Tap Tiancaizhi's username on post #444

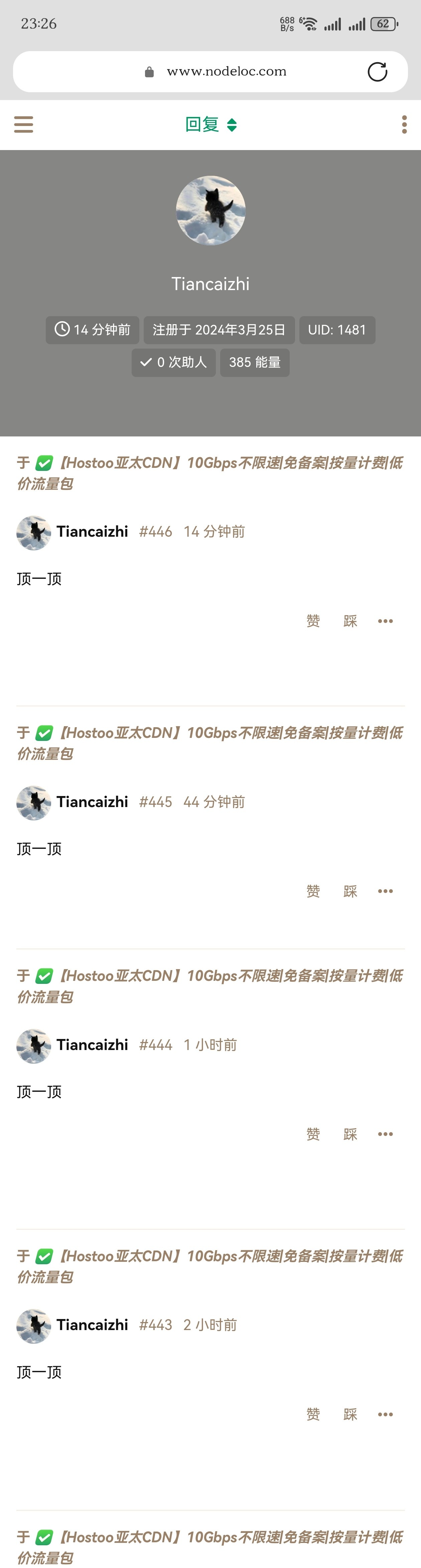(93, 1045)
